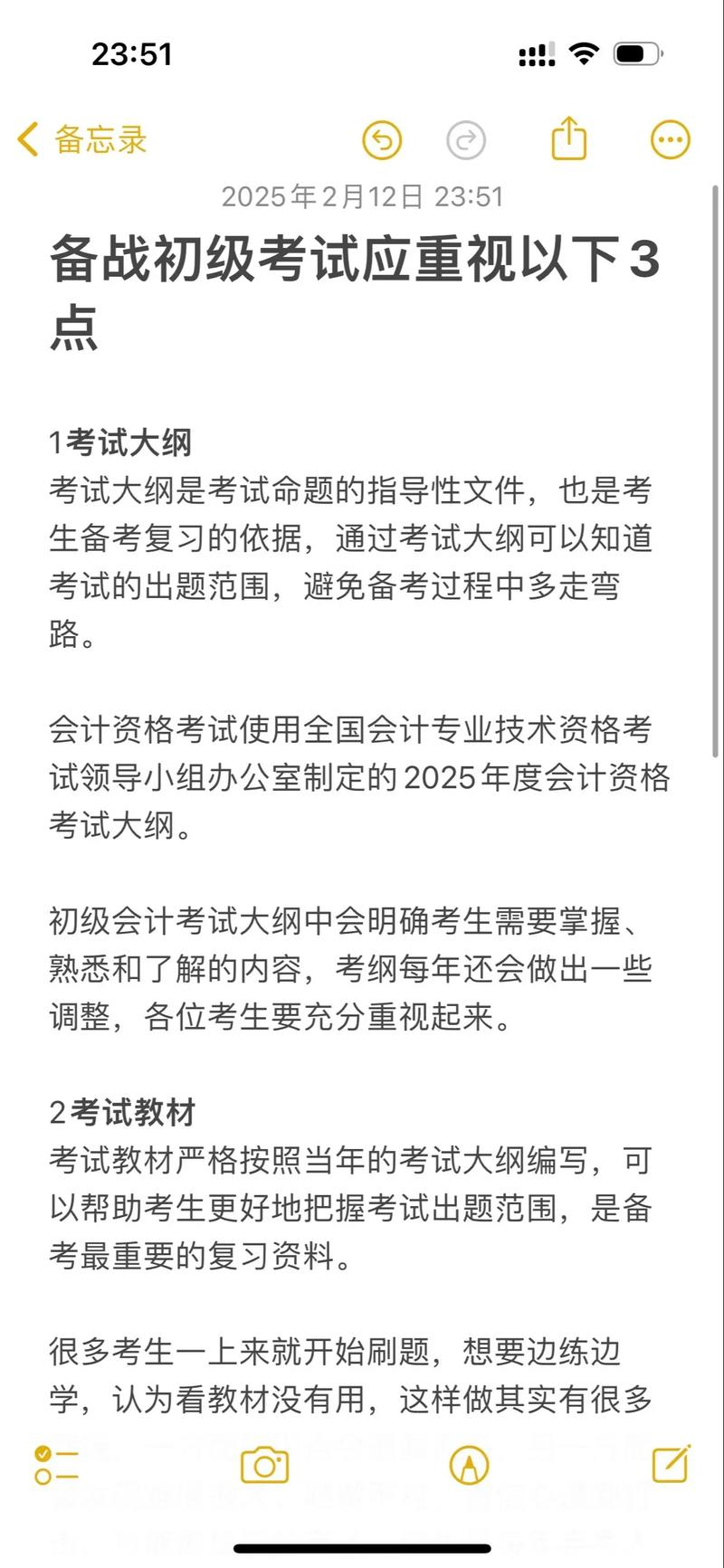
Task: Tap the home indicator bar
Action: coord(362,1550)
